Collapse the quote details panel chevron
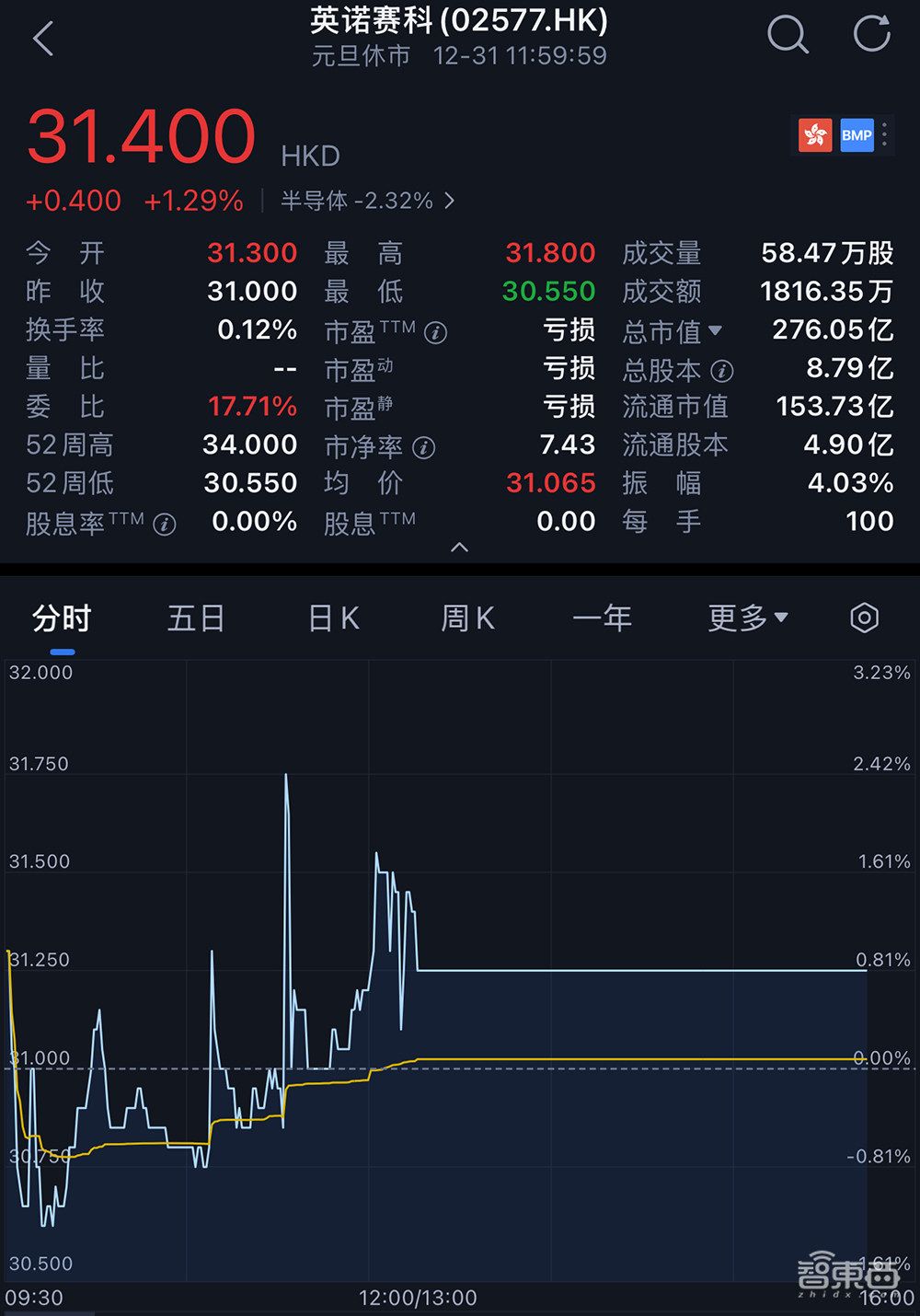Viewport: 920px width, 1316px height. pos(459,547)
